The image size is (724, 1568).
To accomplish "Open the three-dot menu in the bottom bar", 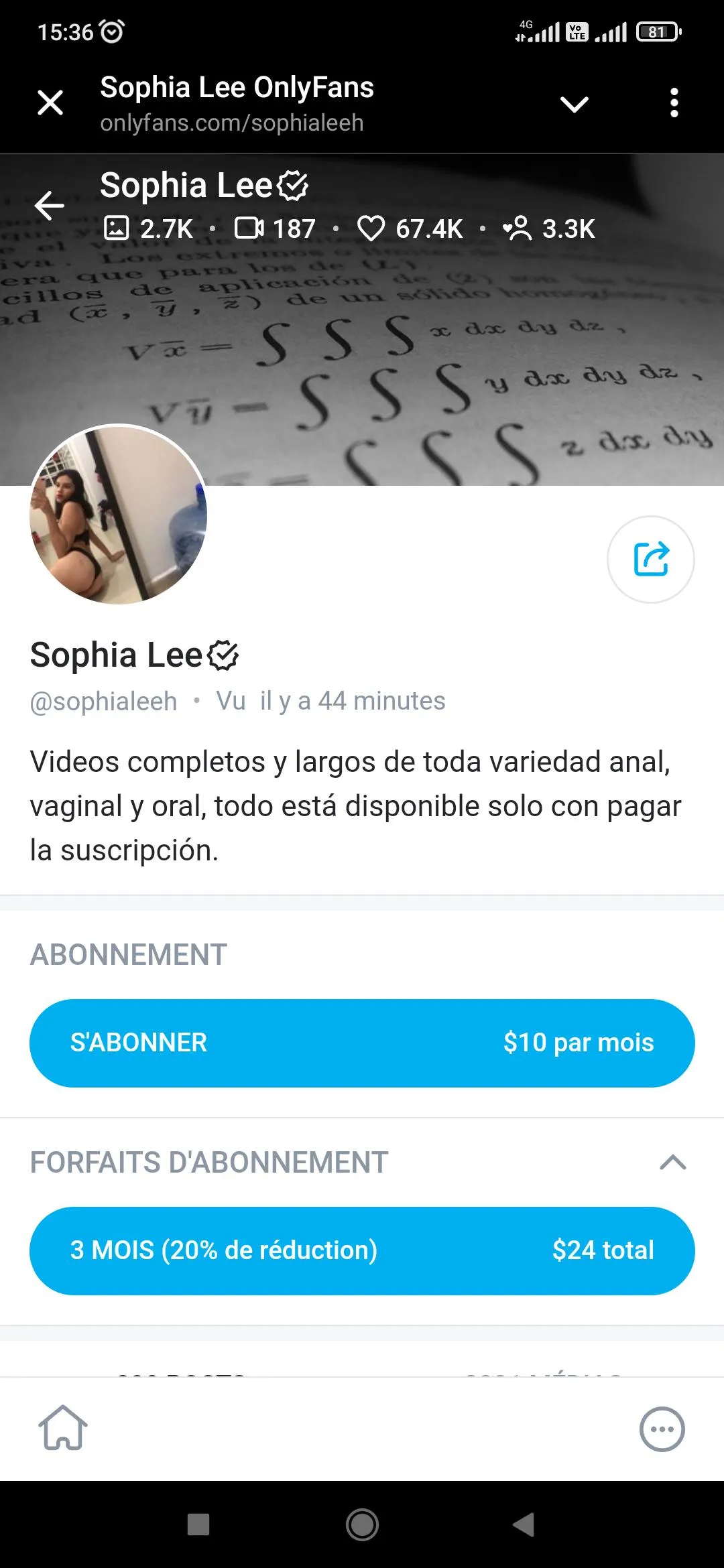I will point(662,1427).
